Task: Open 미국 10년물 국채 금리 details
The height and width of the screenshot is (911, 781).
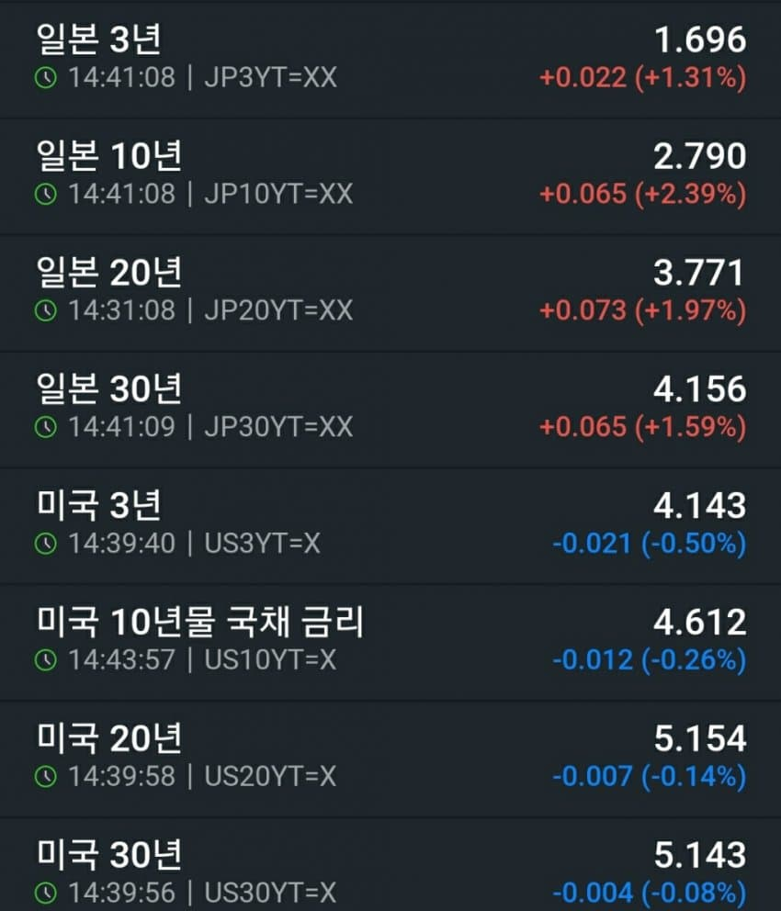Action: point(390,643)
